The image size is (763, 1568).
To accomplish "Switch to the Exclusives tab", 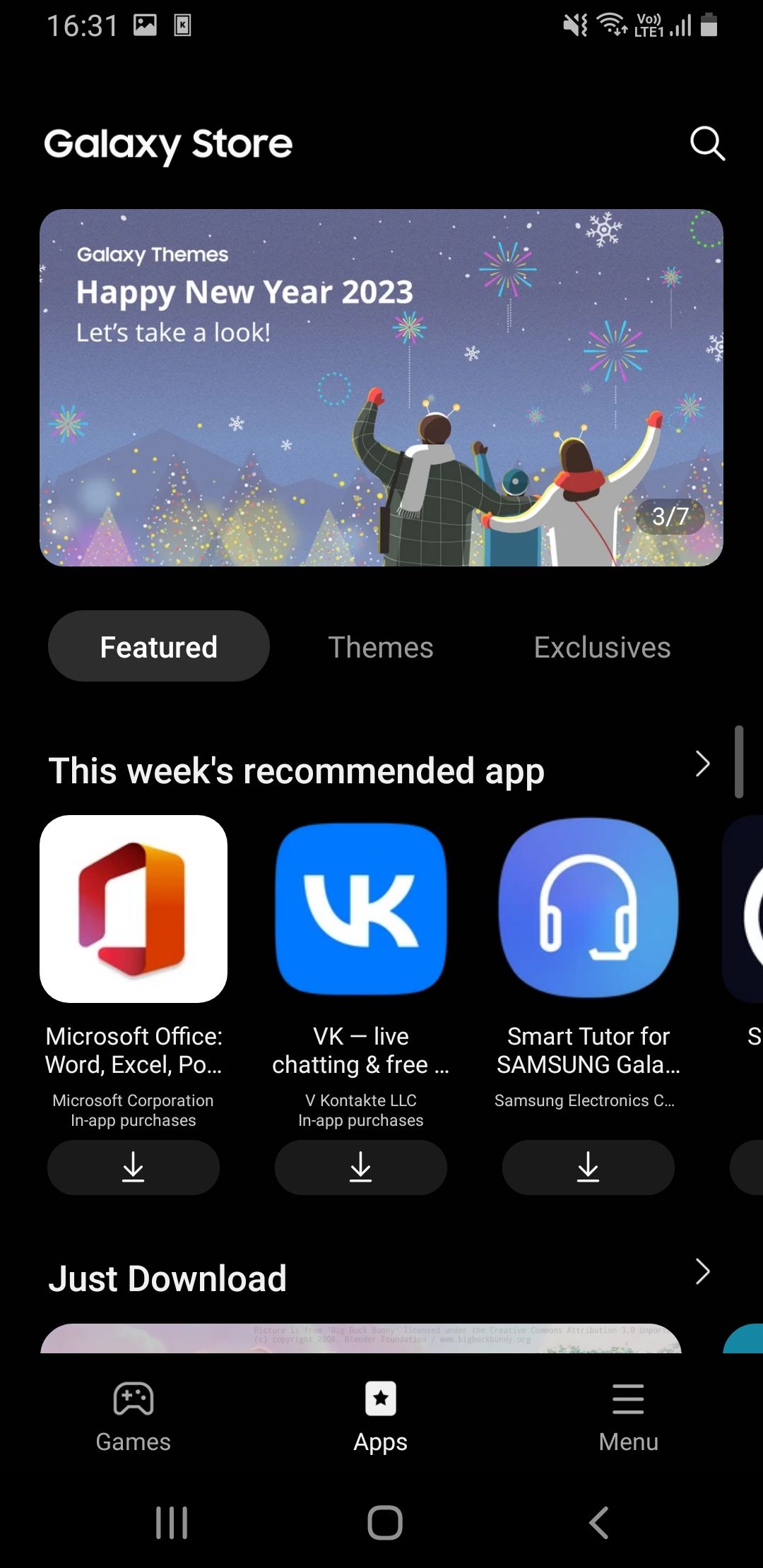I will click(602, 646).
